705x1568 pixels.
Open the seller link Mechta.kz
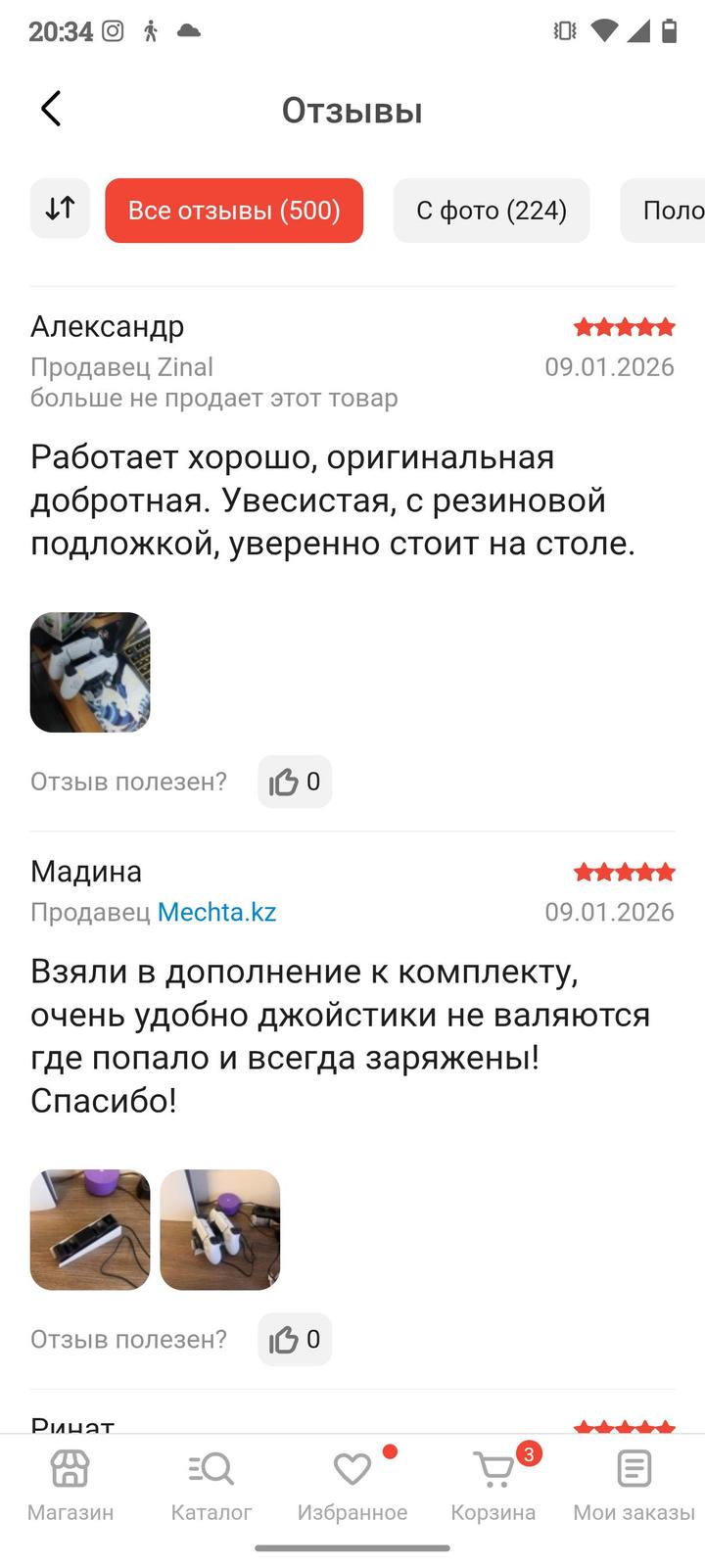pos(216,912)
